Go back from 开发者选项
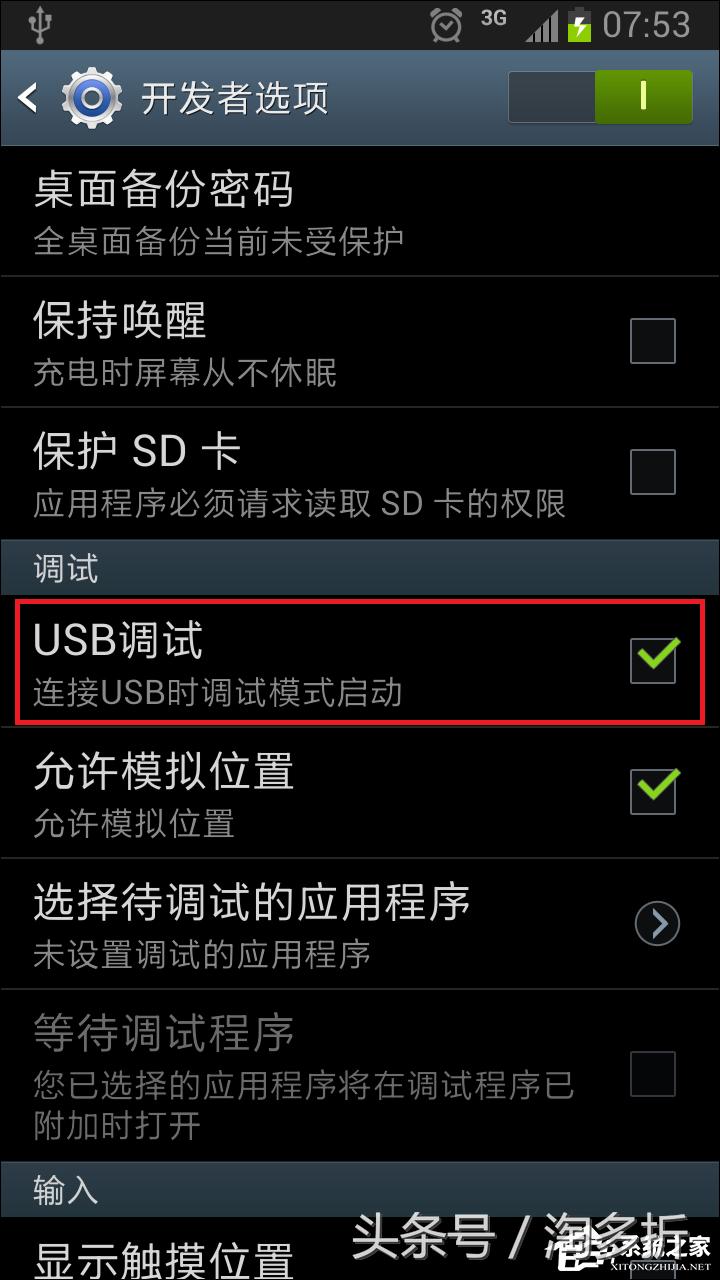 pyautogui.click(x=30, y=98)
